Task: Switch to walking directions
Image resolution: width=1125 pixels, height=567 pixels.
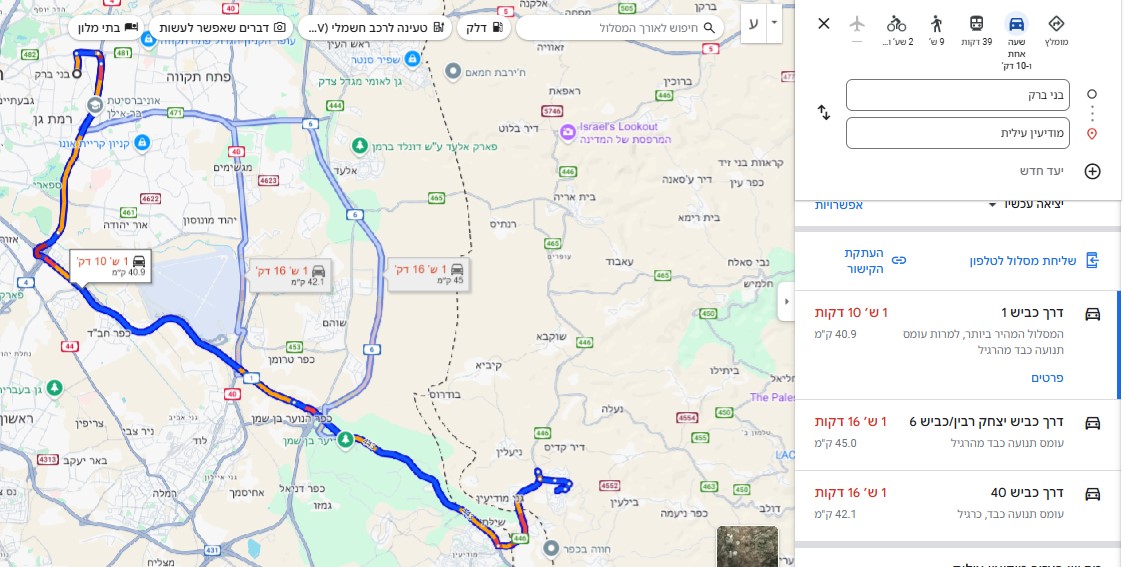Action: coord(936,24)
